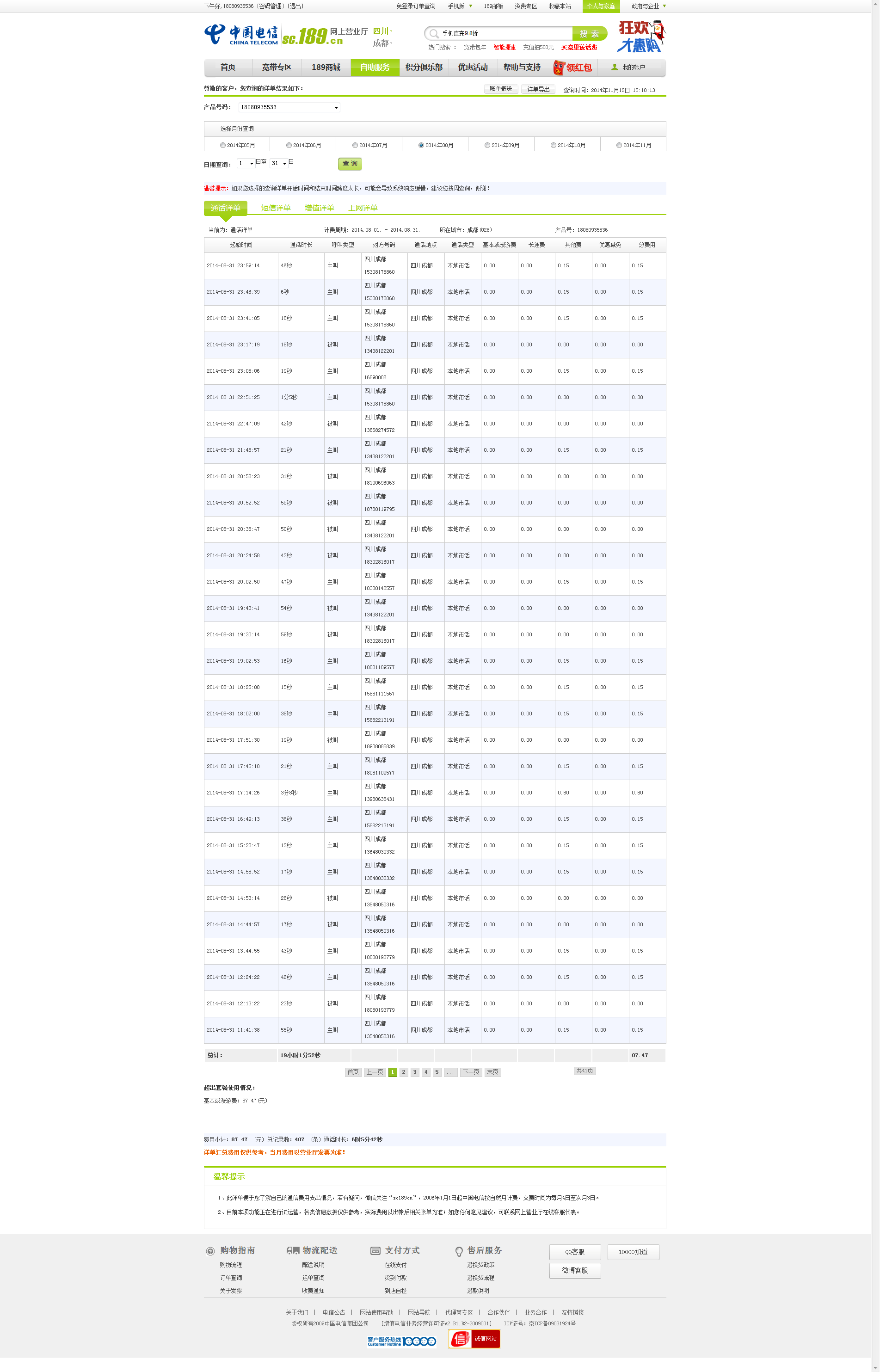Contact QQ客服 support
Viewport: 880px width, 1372px height.
[x=574, y=1252]
